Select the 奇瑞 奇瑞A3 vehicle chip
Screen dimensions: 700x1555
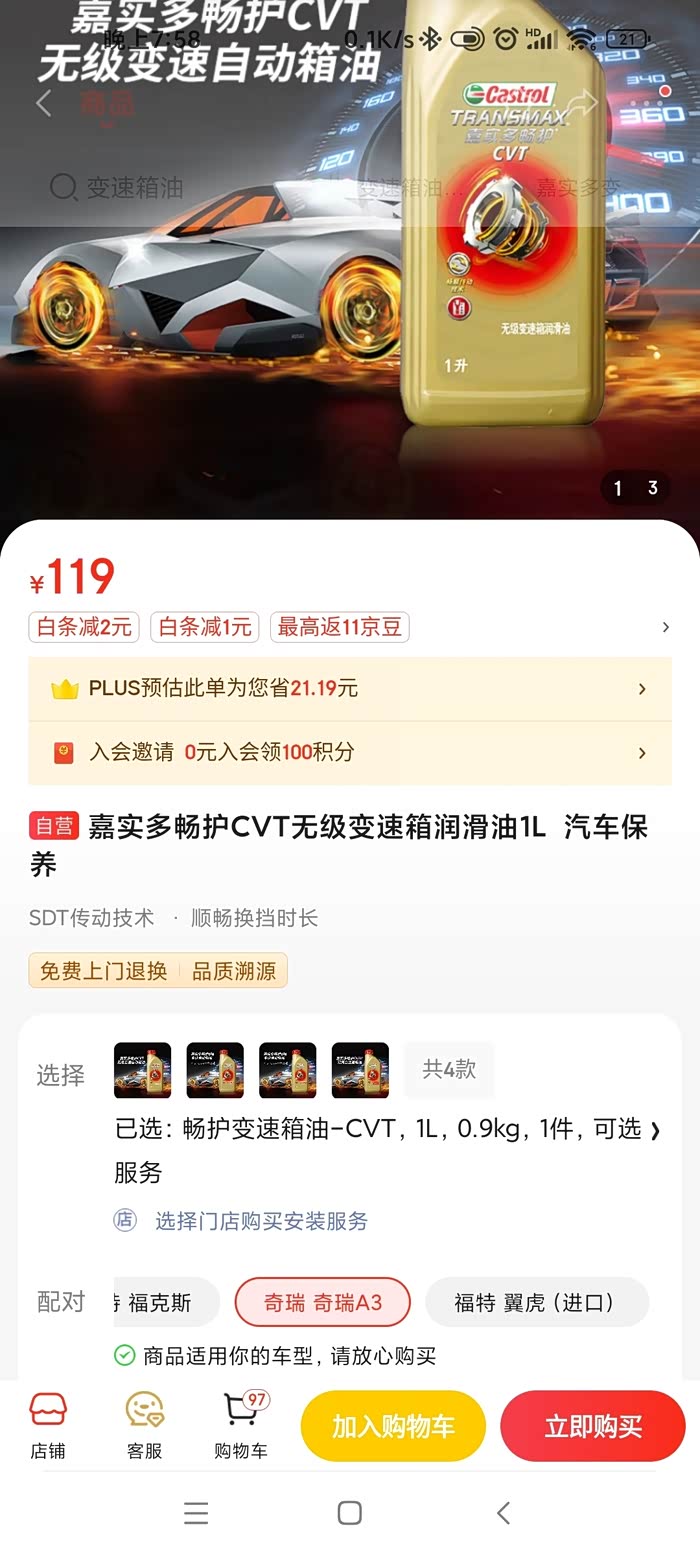(x=323, y=1302)
